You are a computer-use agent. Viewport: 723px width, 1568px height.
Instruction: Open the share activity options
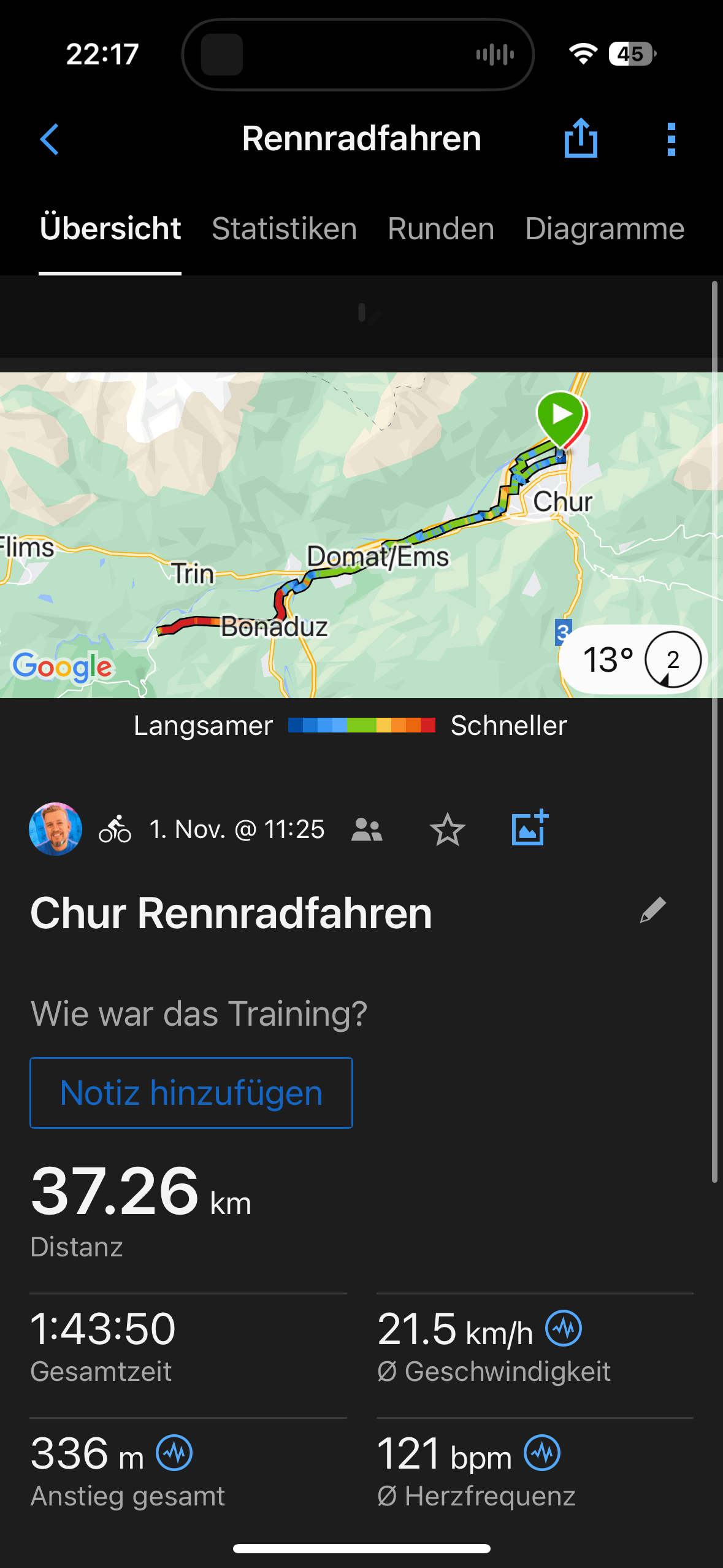pos(580,138)
